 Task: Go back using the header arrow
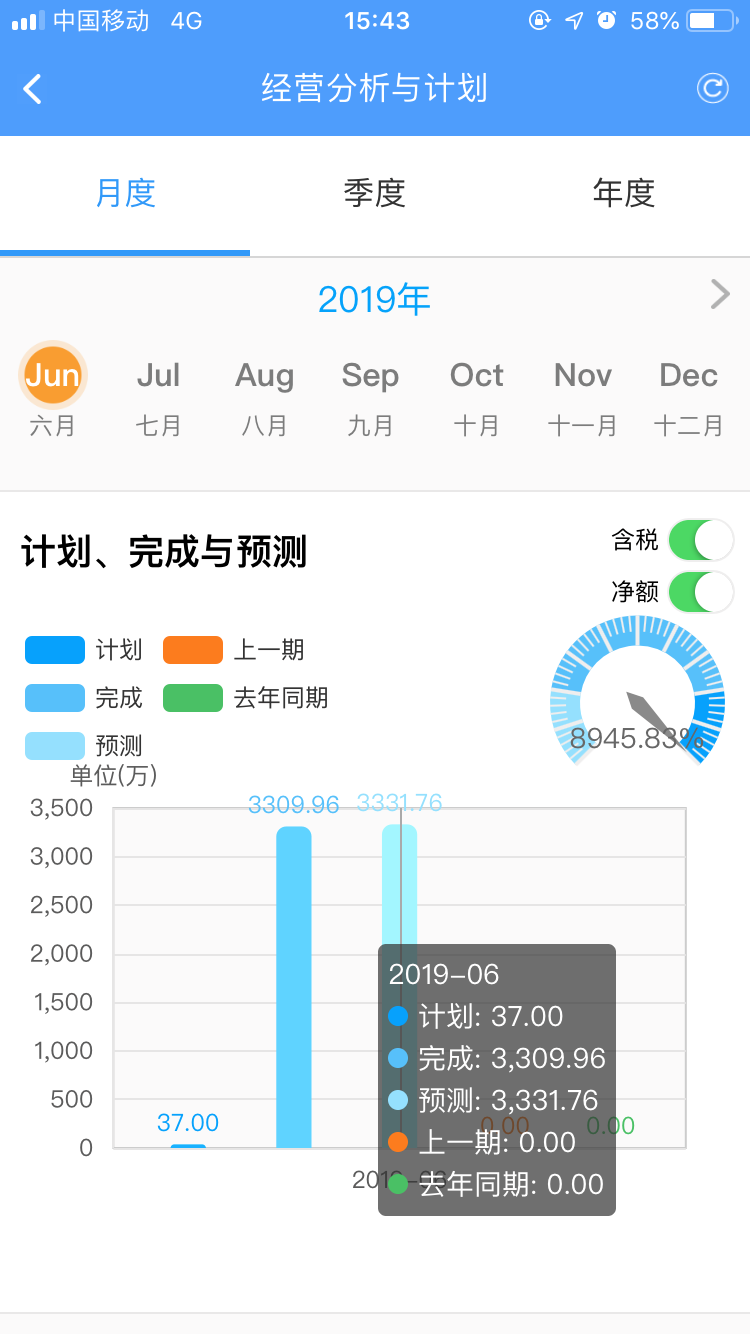33,89
